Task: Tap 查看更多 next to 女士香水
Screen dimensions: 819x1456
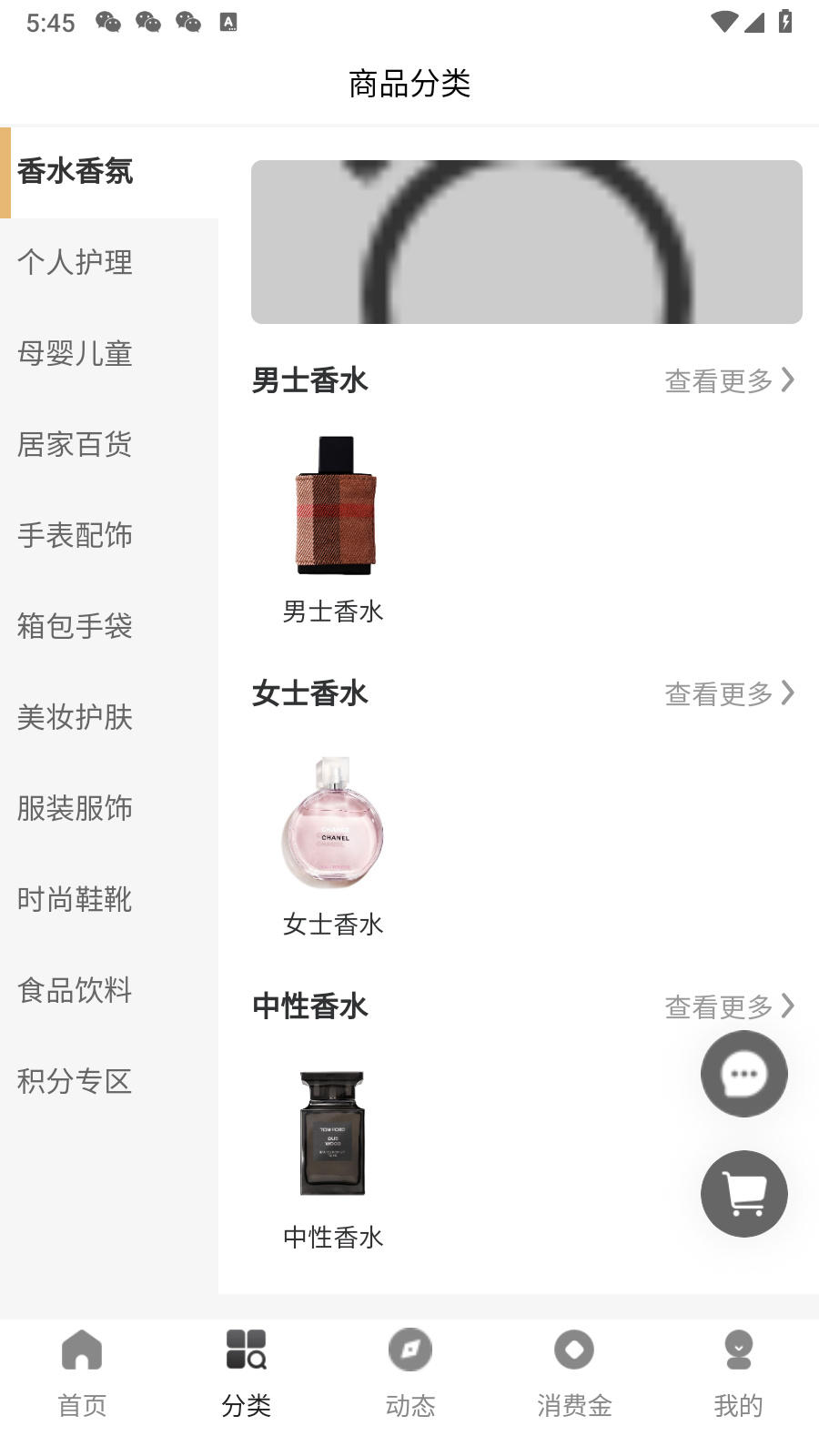Action: point(729,693)
